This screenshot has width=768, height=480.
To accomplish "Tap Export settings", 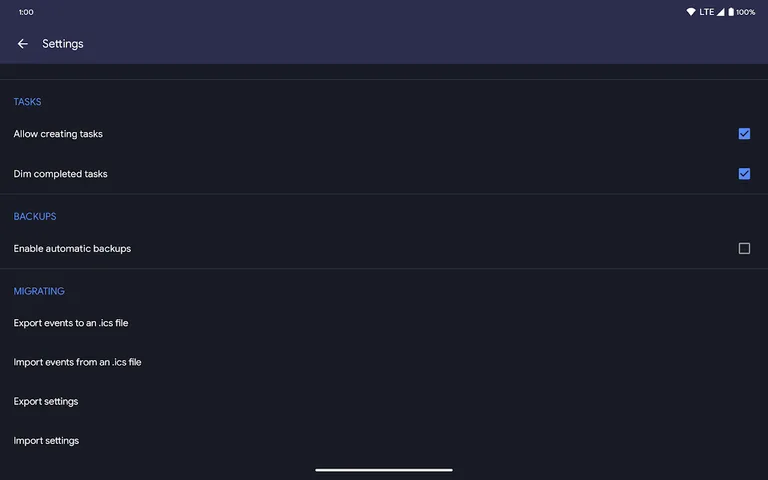I will coord(46,401).
